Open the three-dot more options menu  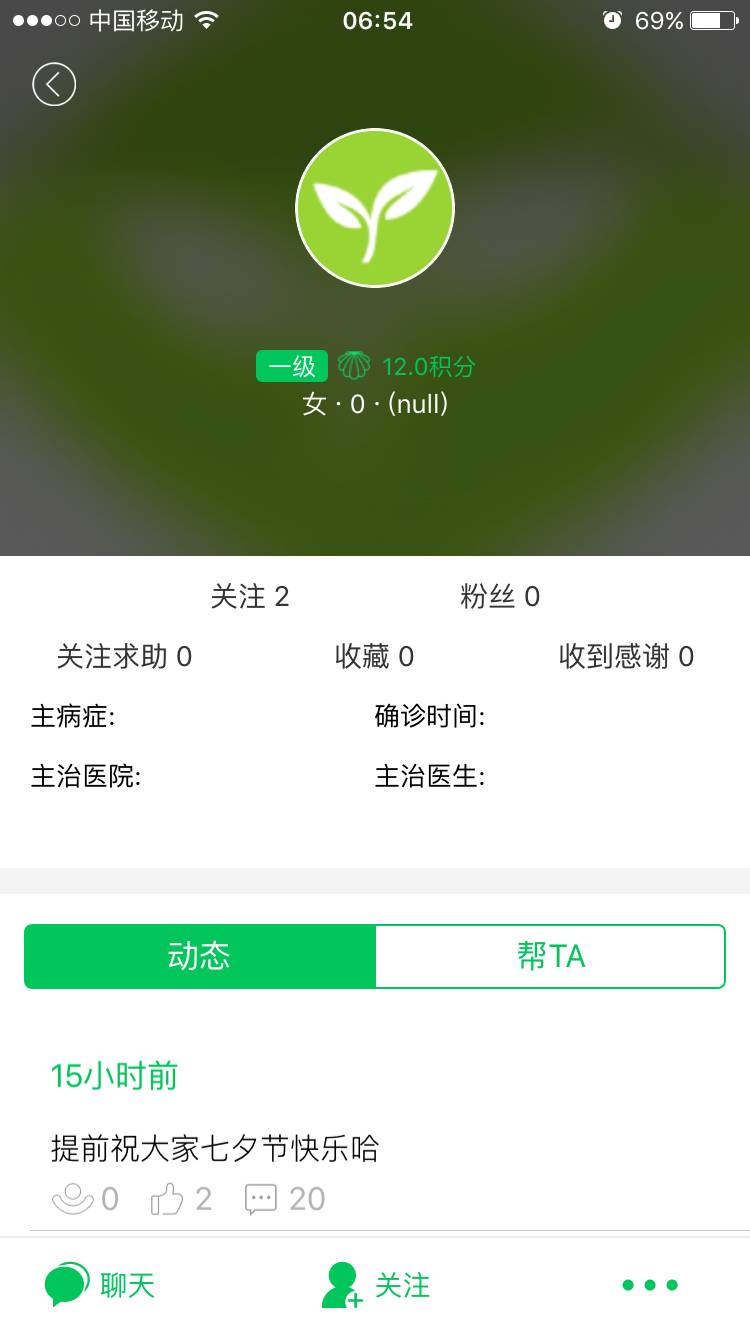point(650,1285)
